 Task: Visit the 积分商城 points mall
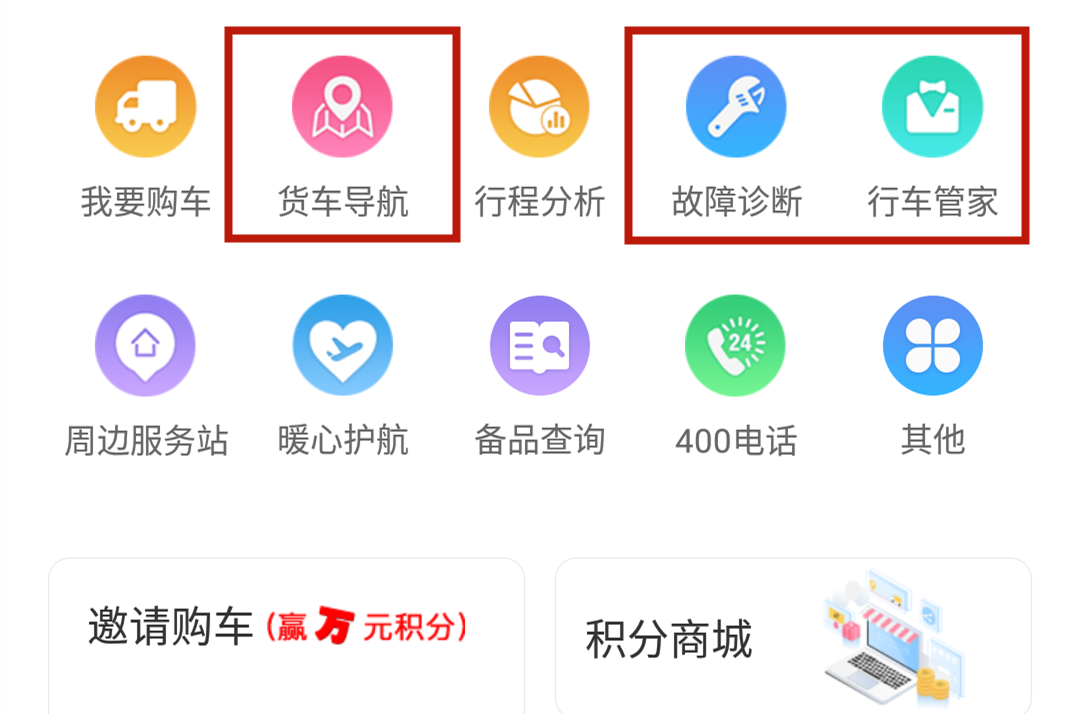pos(792,637)
